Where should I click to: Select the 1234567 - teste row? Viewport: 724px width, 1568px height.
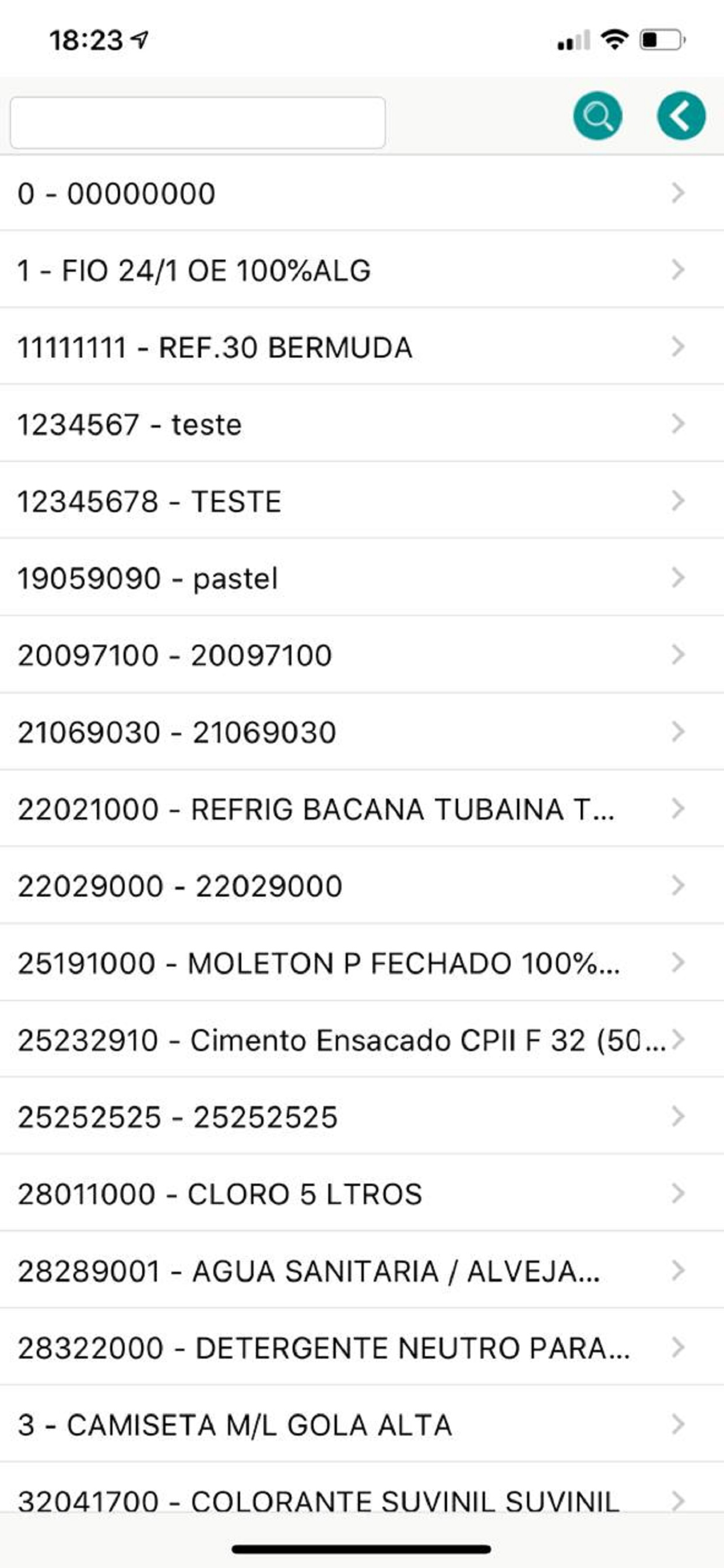click(362, 423)
